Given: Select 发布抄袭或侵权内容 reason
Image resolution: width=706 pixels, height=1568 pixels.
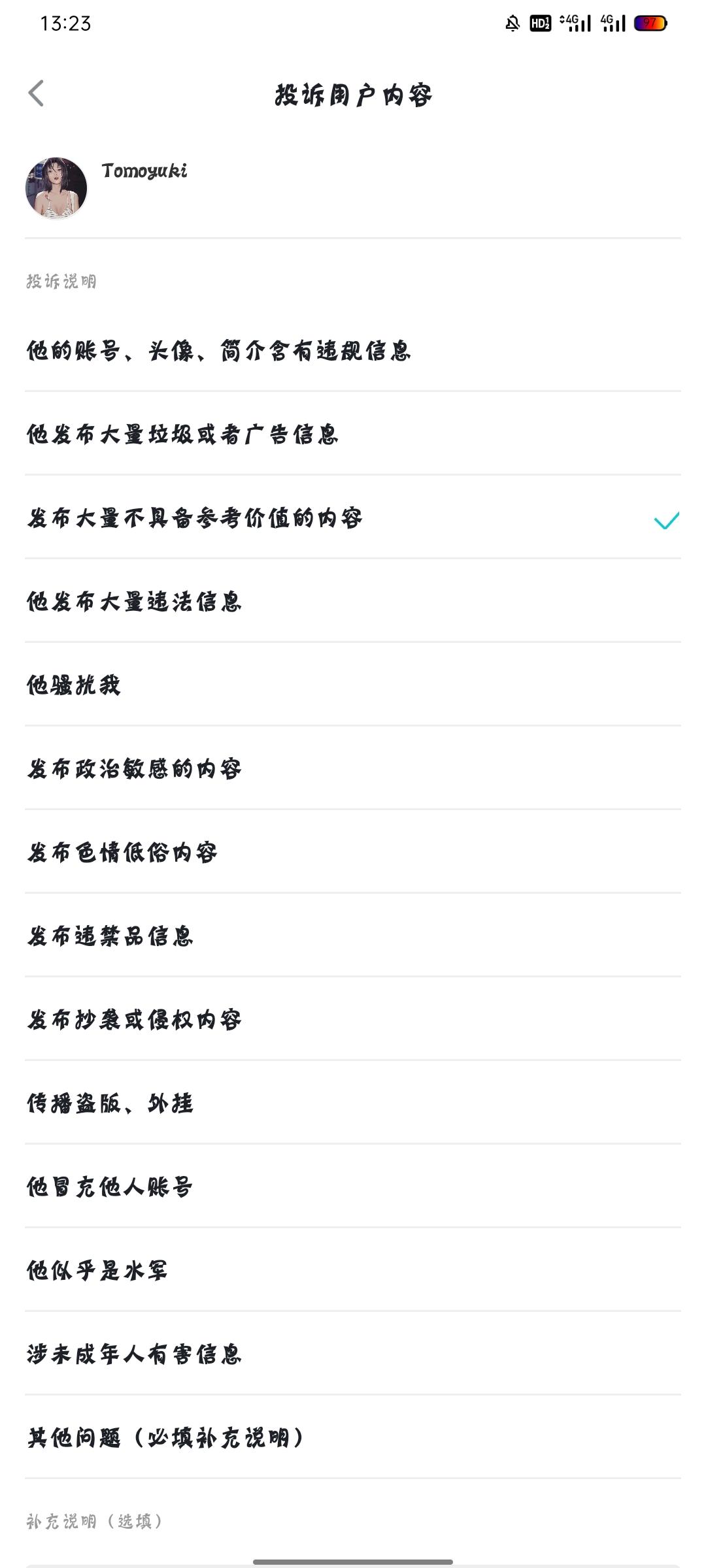Looking at the screenshot, I should (x=353, y=1019).
